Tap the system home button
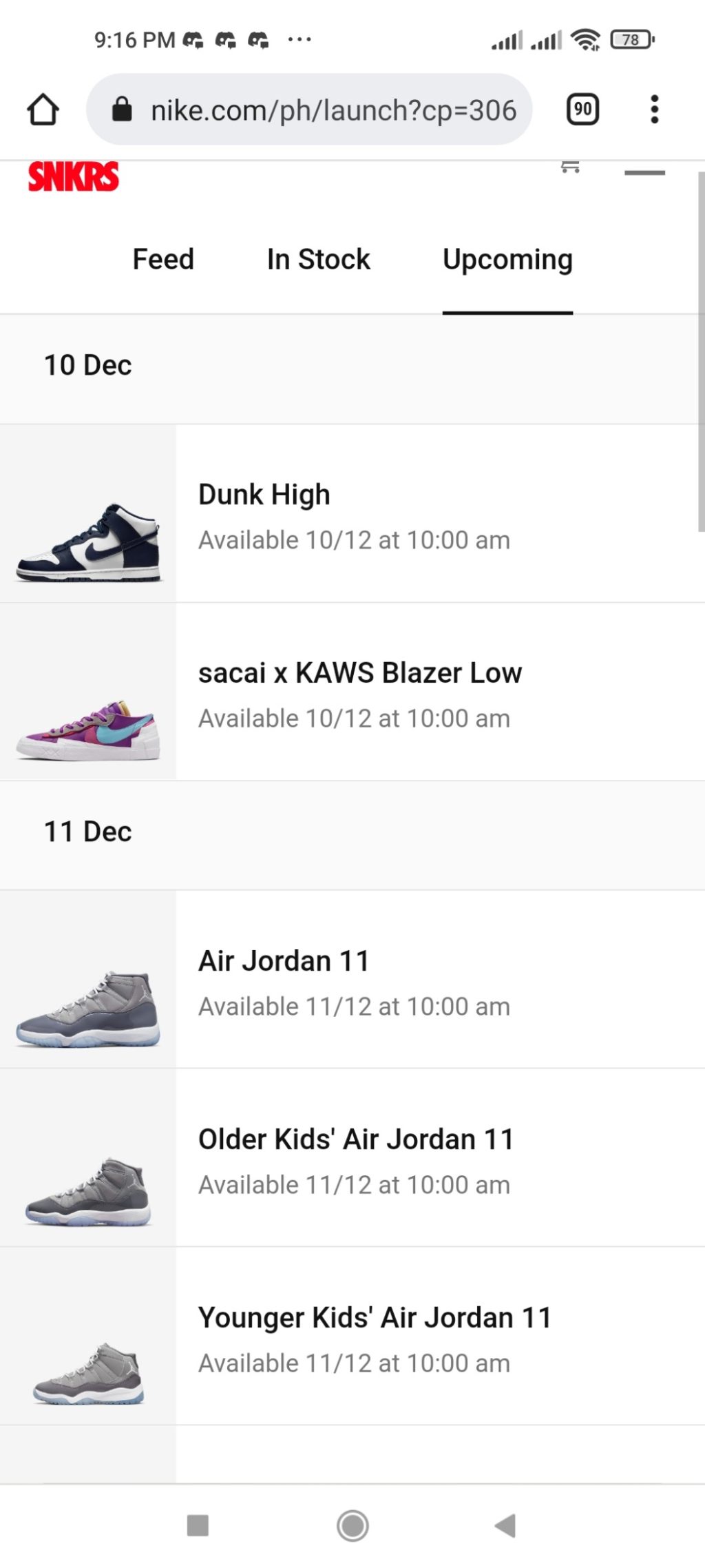The width and height of the screenshot is (705, 1568). (352, 1525)
